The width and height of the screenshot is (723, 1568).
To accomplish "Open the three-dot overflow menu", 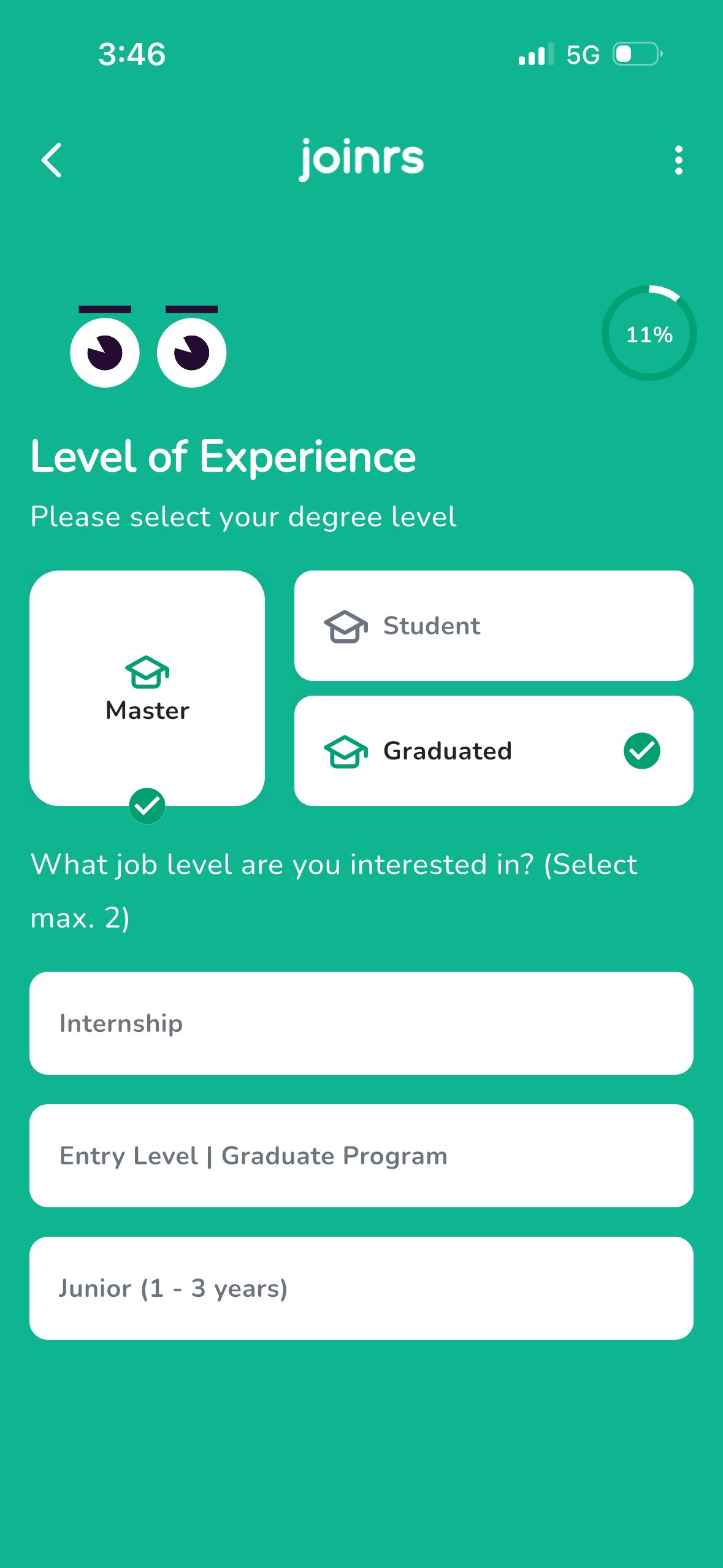I will click(x=678, y=160).
